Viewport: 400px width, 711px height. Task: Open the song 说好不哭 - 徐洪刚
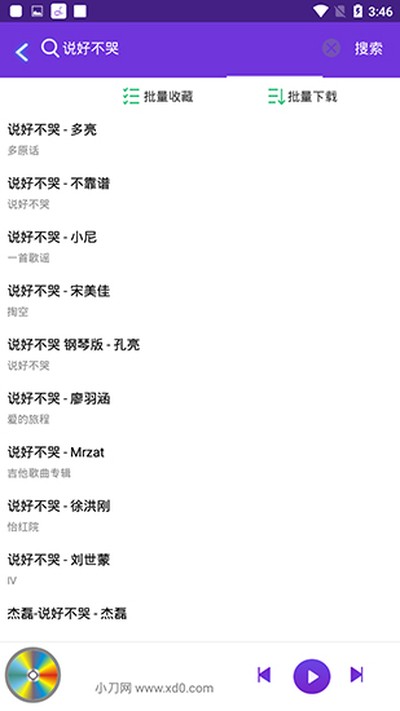pos(200,515)
